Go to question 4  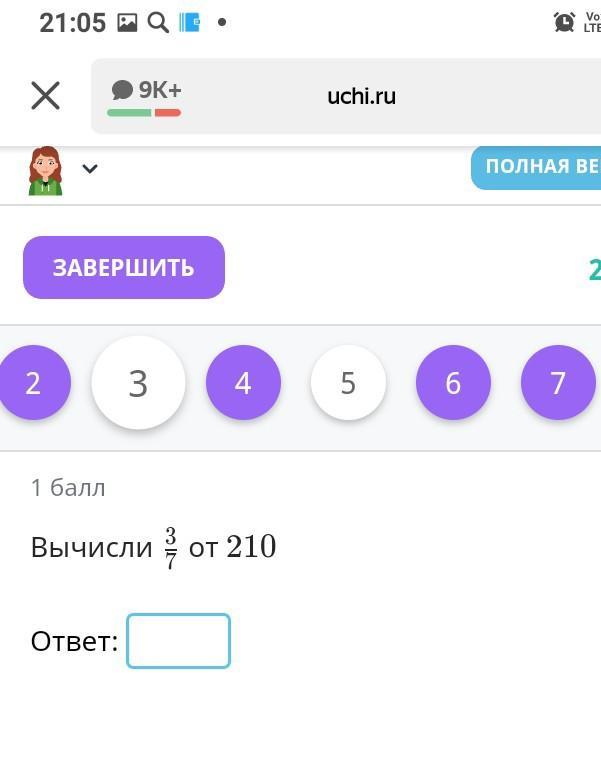click(x=243, y=383)
